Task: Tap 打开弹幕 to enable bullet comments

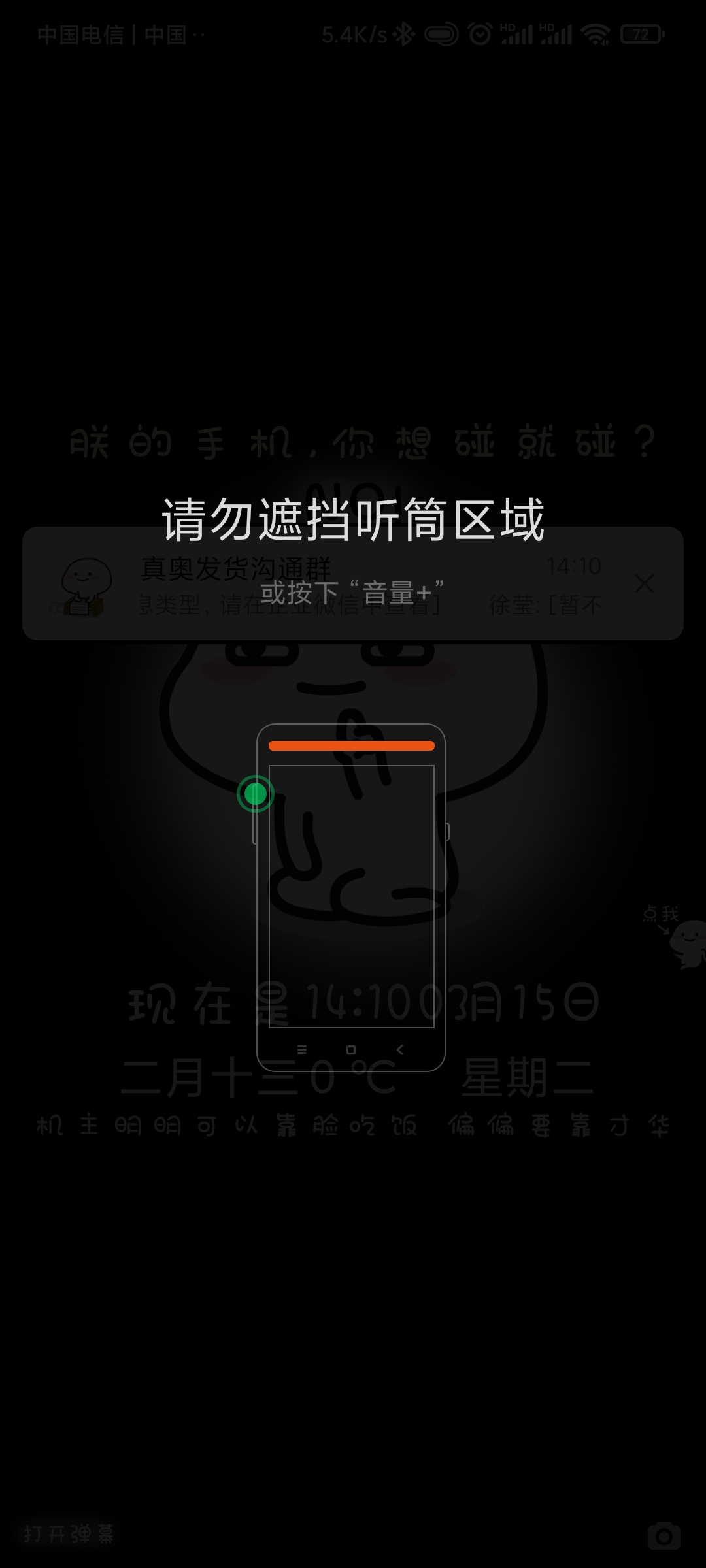Action: coord(69,1533)
